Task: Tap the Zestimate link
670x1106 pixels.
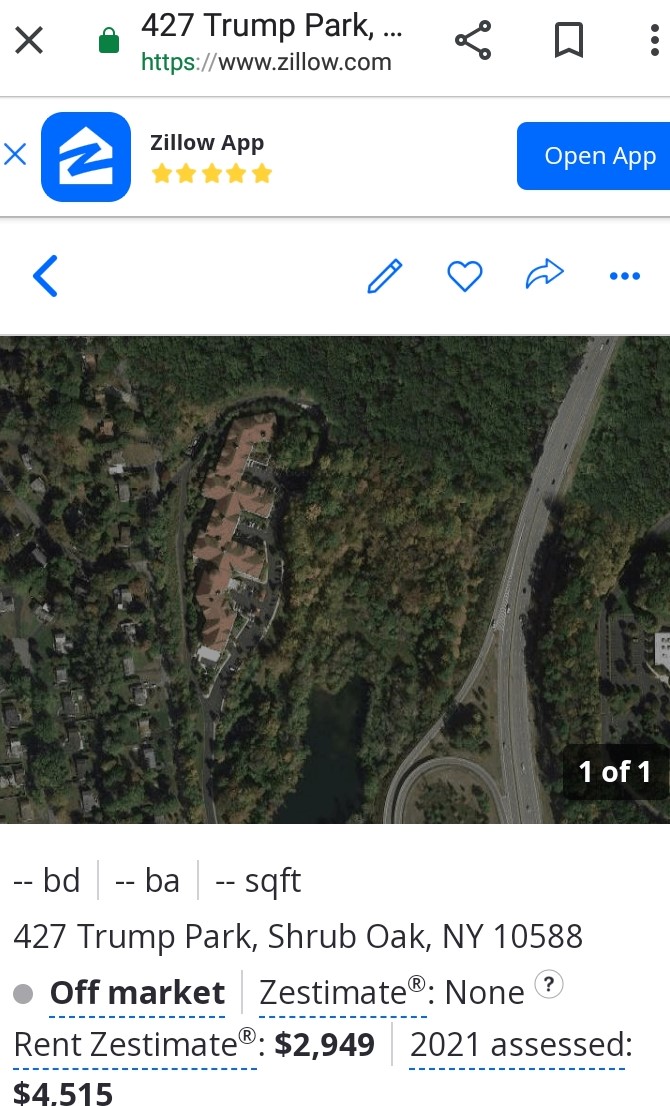Action: pos(343,993)
